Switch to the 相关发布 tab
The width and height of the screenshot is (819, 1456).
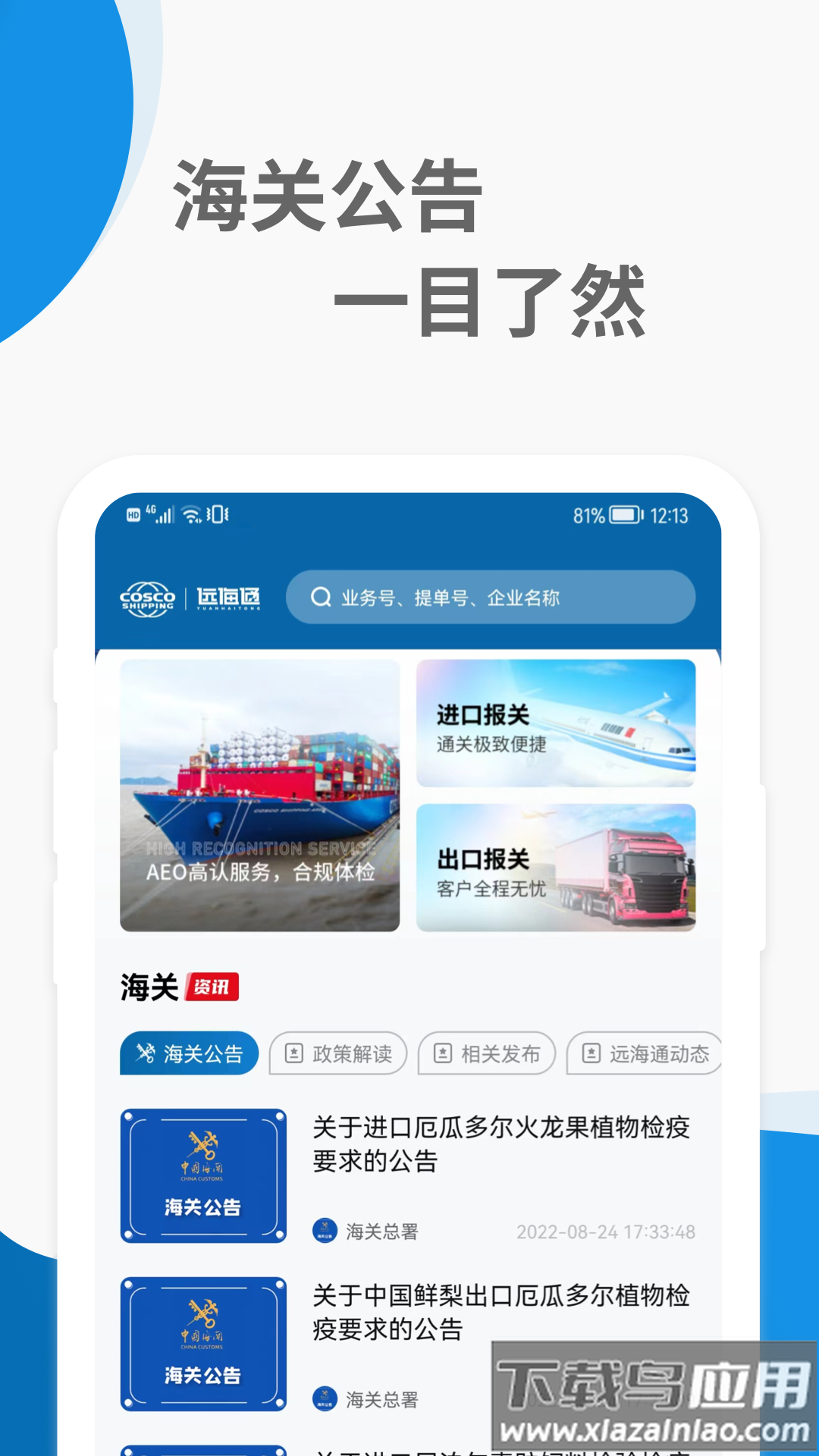point(485,1053)
